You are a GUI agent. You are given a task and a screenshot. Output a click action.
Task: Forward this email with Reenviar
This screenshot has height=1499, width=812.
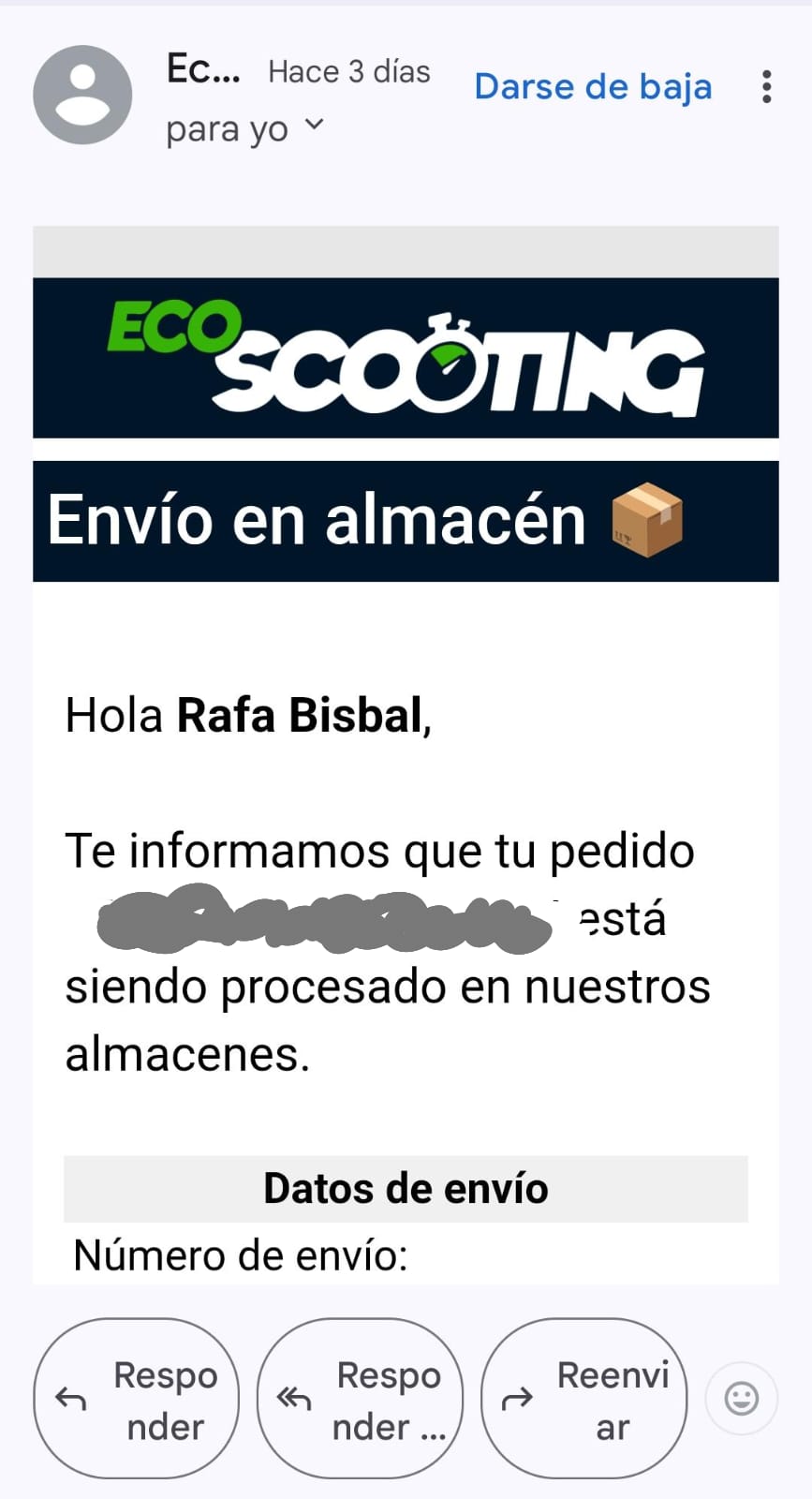[583, 1399]
